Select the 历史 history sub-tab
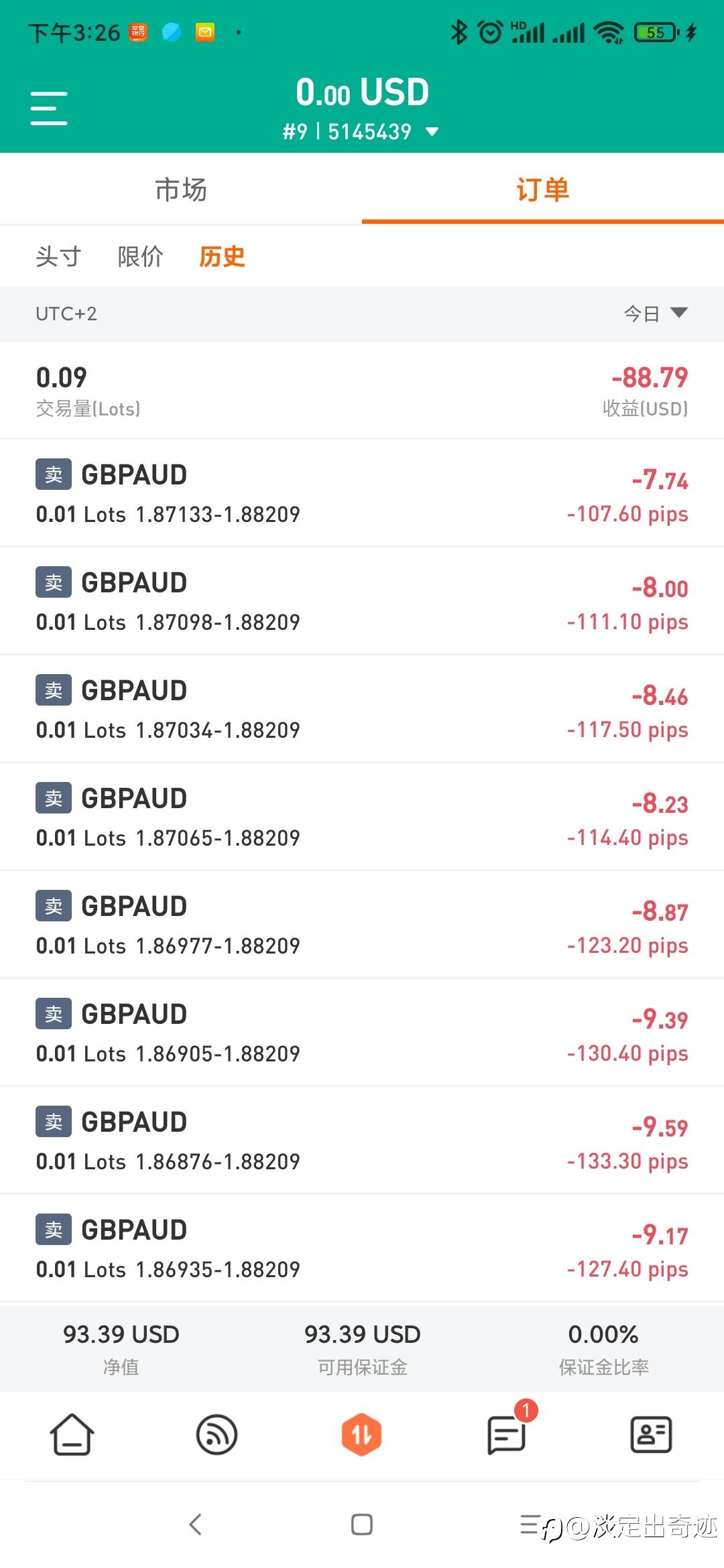 click(x=222, y=257)
